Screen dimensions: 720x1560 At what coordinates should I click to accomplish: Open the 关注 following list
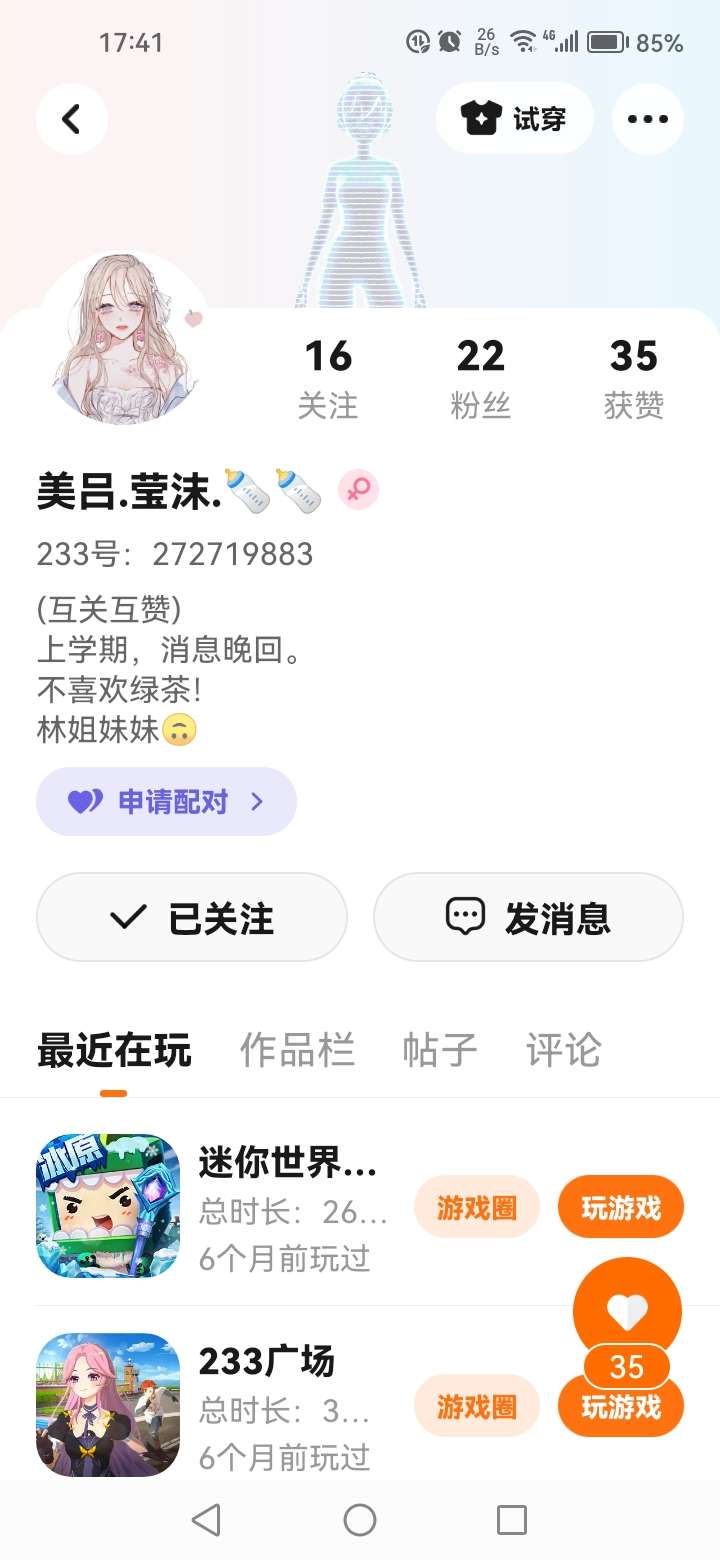[x=328, y=378]
